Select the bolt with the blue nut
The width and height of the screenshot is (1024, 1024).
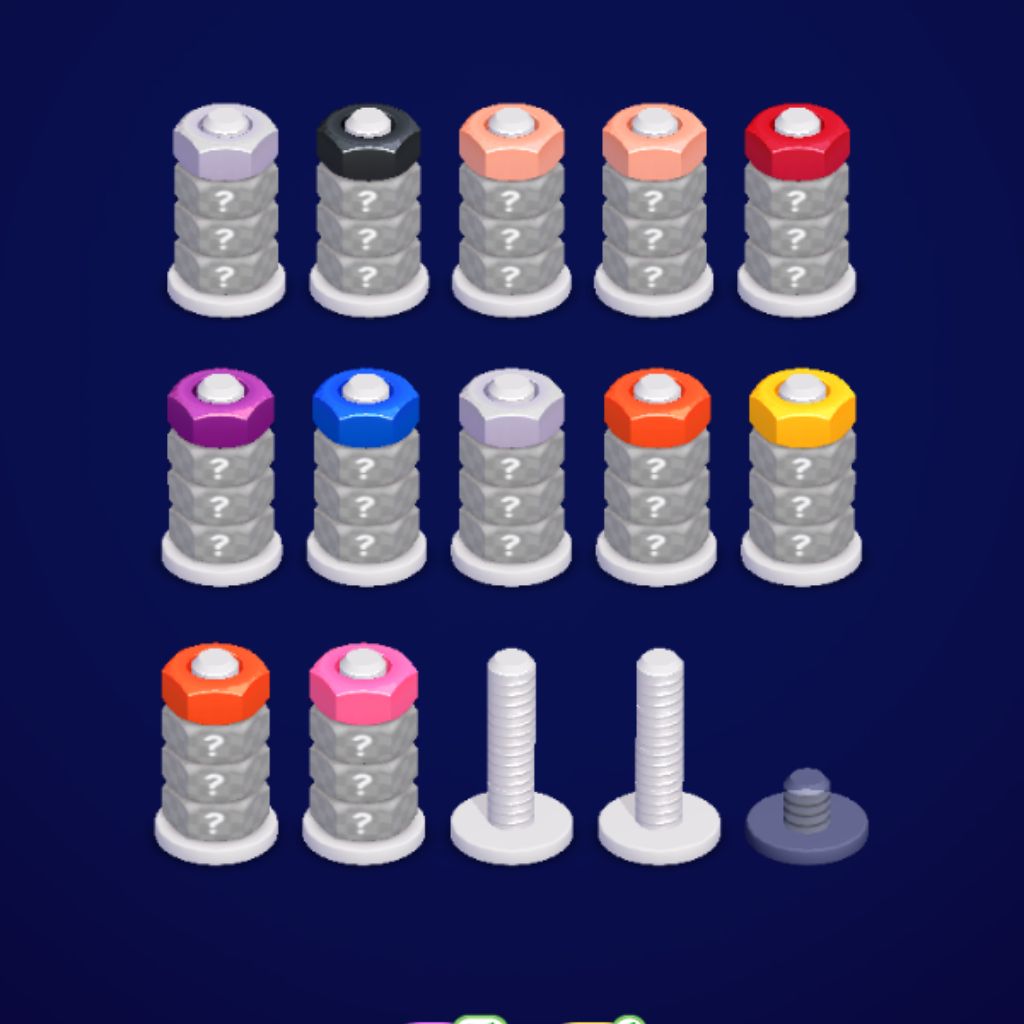[366, 478]
